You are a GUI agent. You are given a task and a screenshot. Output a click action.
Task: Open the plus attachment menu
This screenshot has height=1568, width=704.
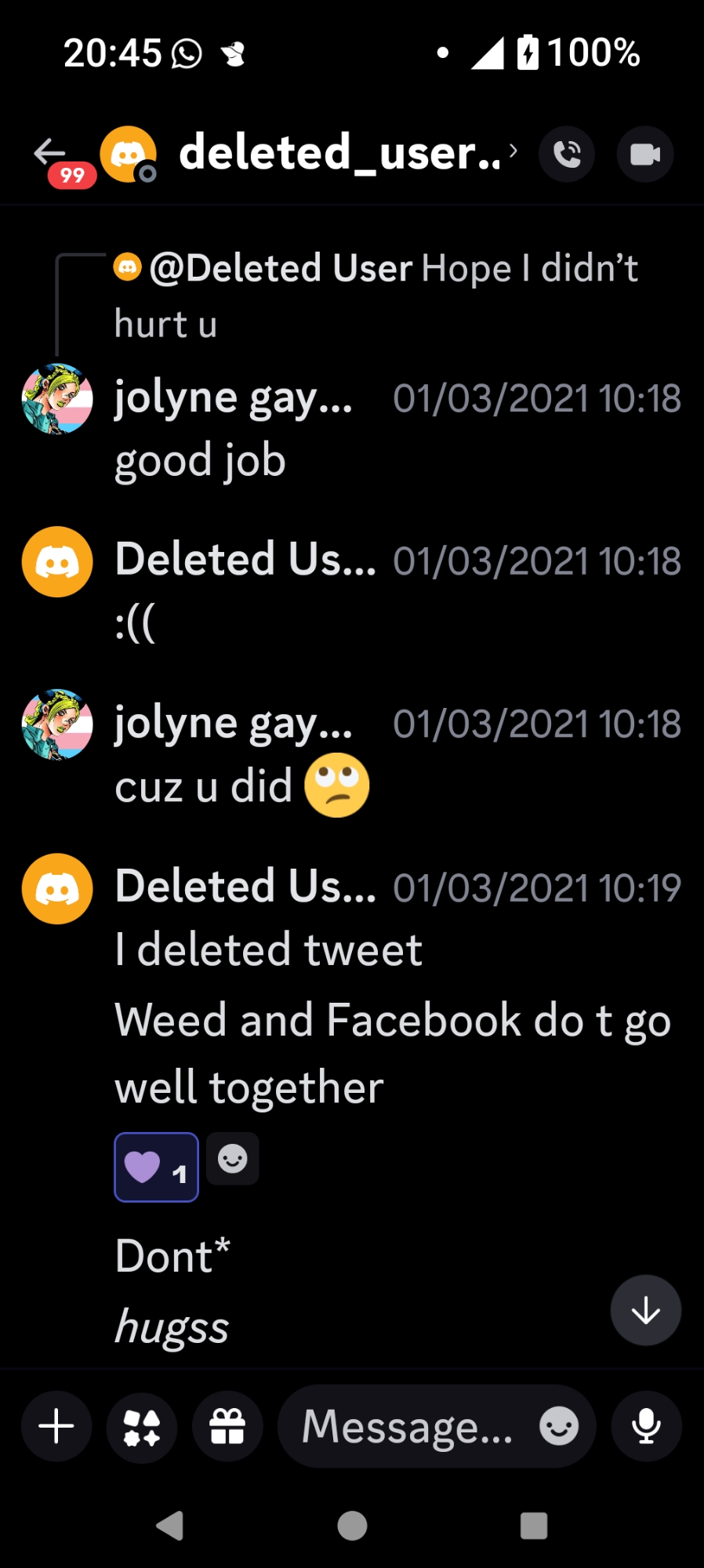56,1426
